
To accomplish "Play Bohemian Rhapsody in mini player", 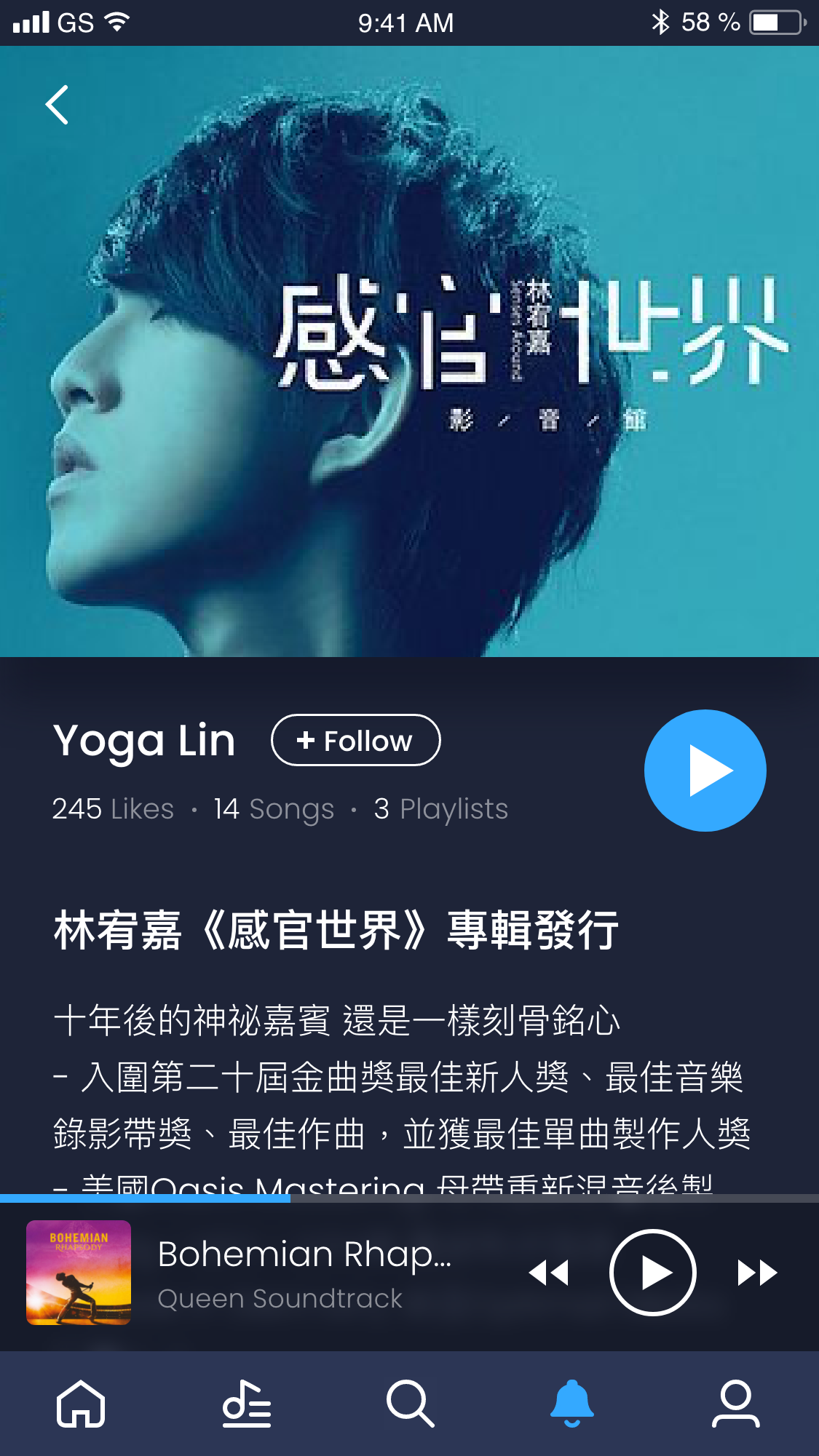I will 652,1273.
